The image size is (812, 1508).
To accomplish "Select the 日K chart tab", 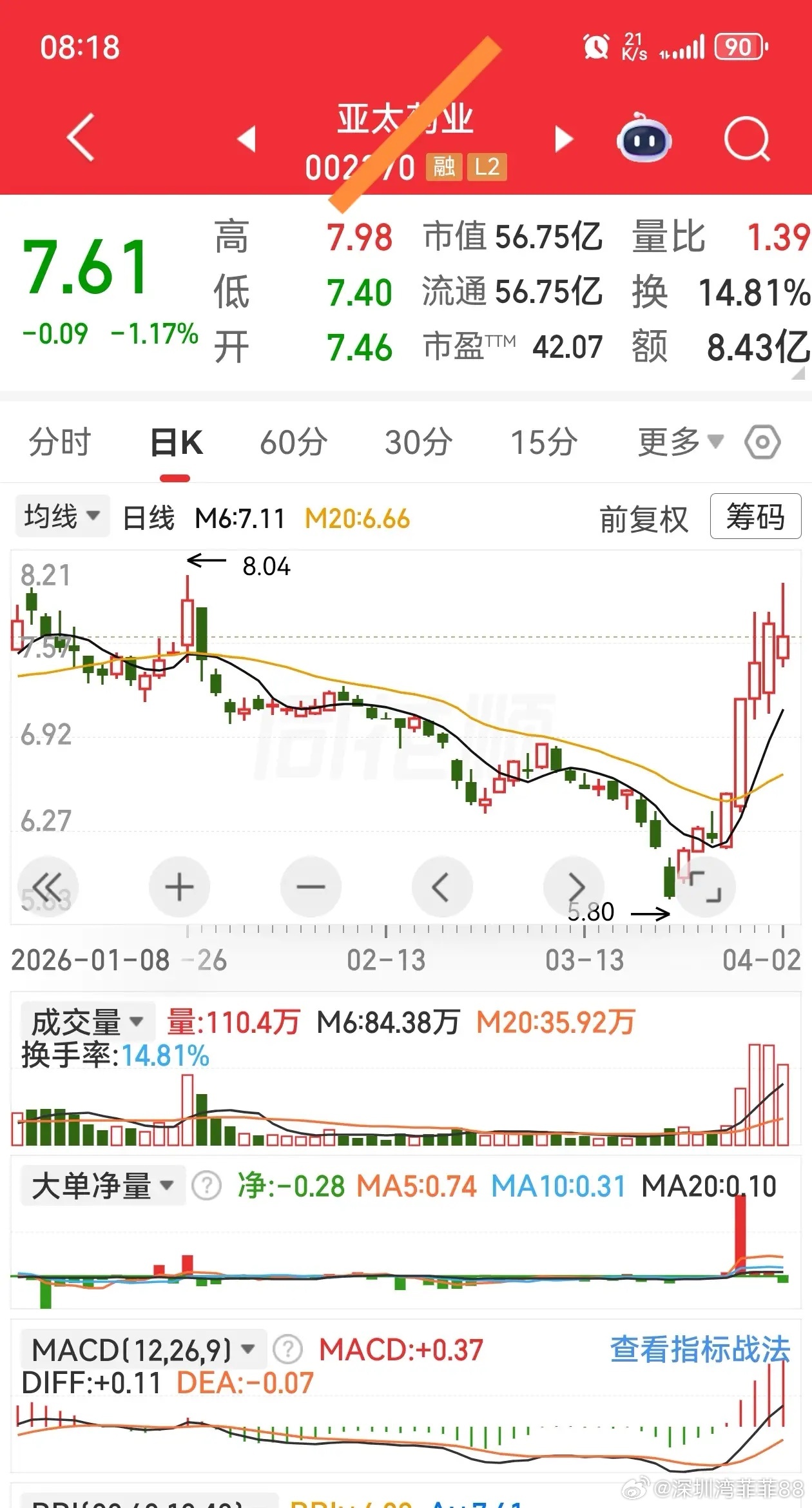I will [x=176, y=443].
